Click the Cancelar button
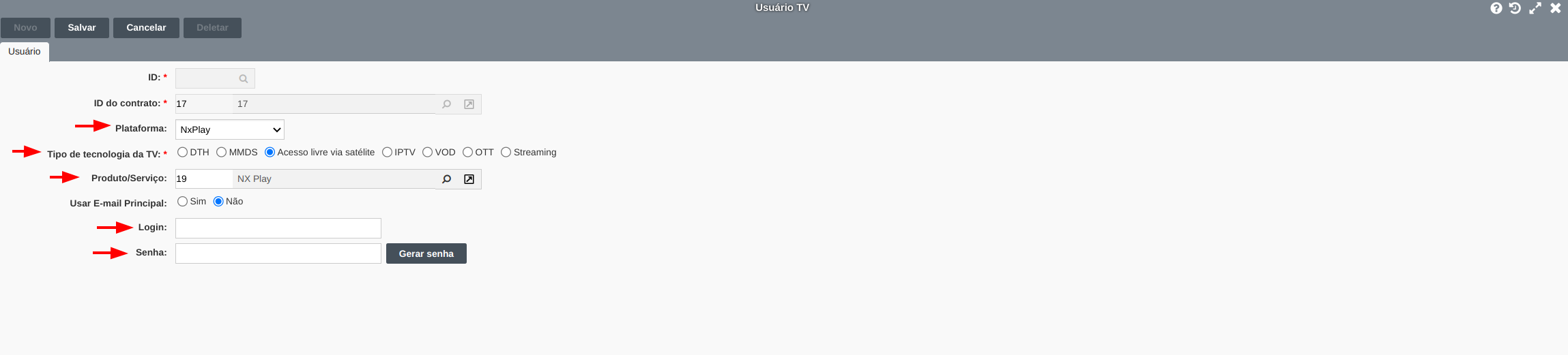The width and height of the screenshot is (1568, 355). coord(146,28)
